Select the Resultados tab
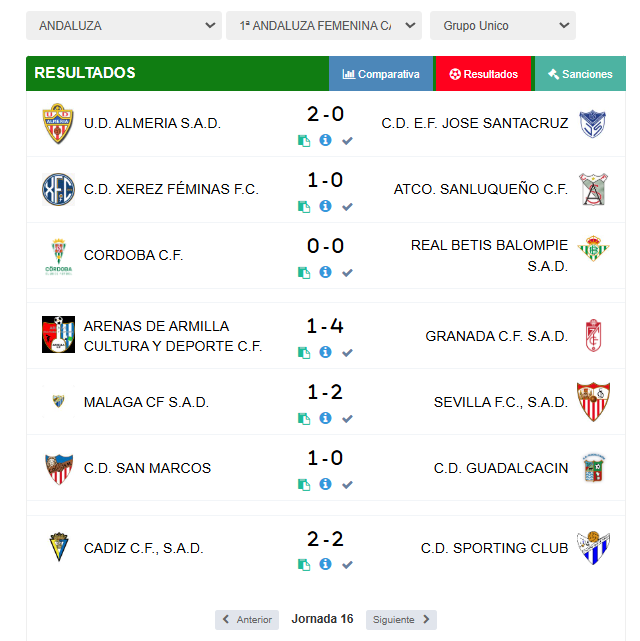 [484, 74]
